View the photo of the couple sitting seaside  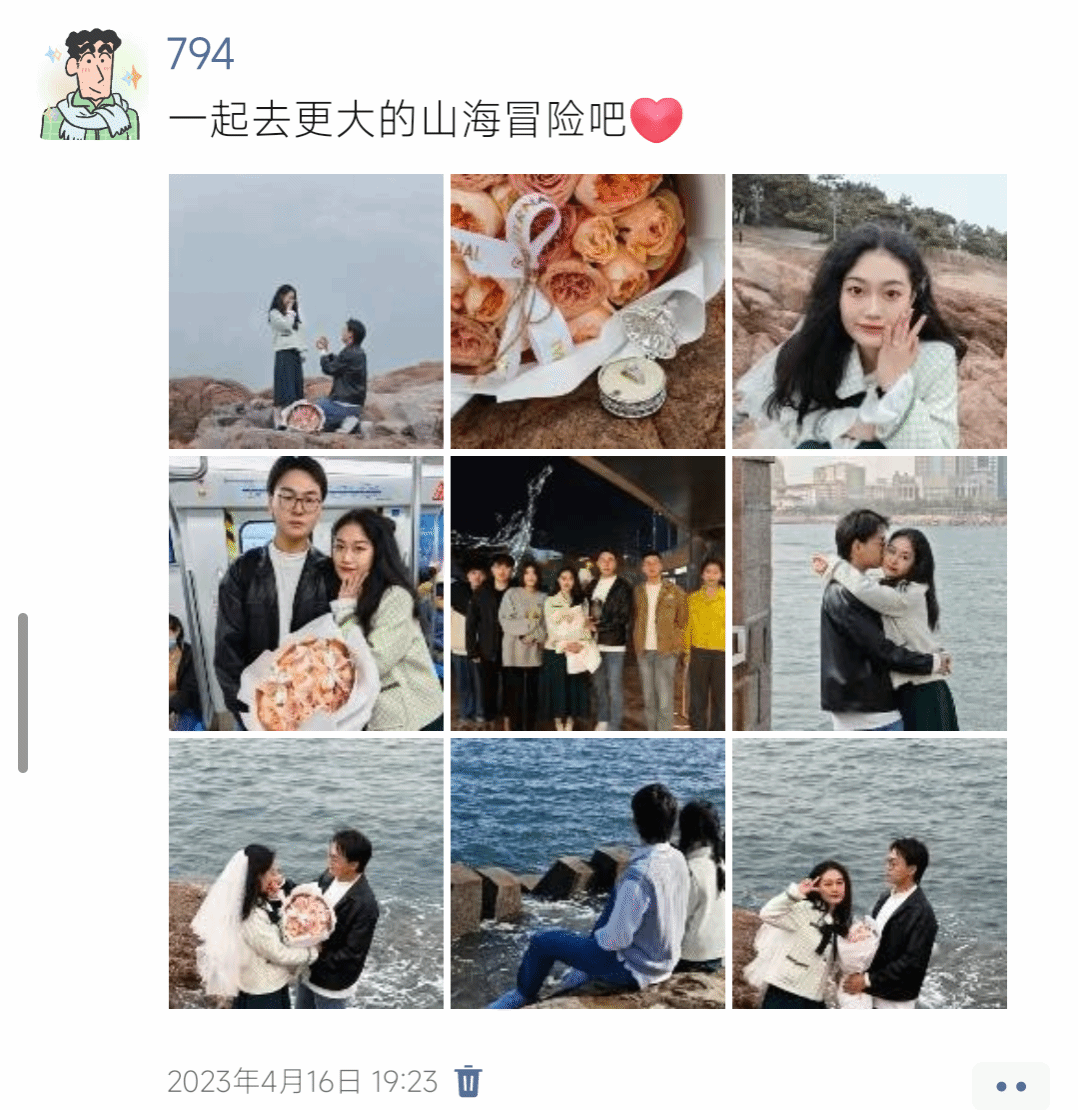(x=588, y=873)
